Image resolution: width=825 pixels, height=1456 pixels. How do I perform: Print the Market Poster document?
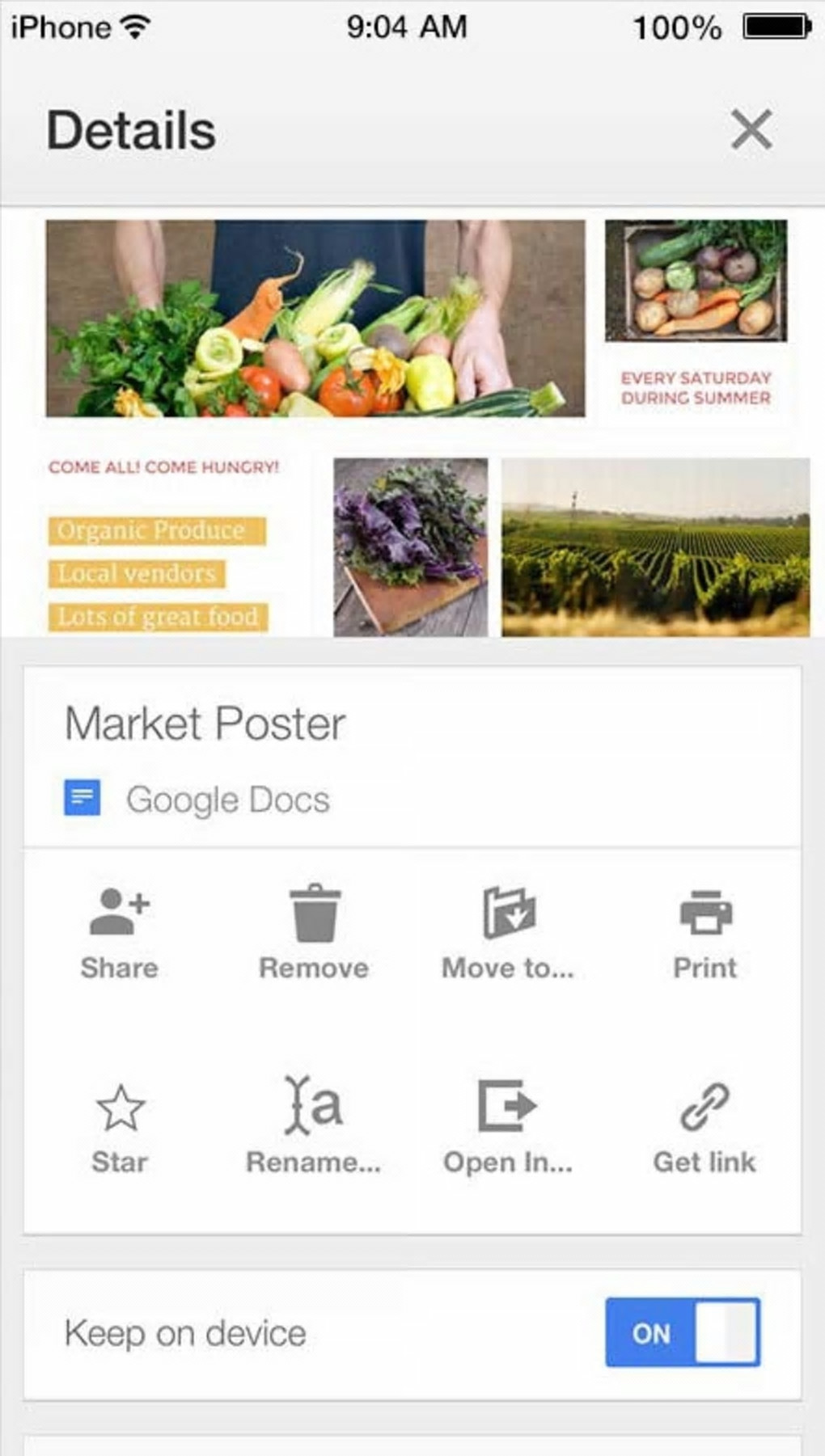pyautogui.click(x=705, y=932)
